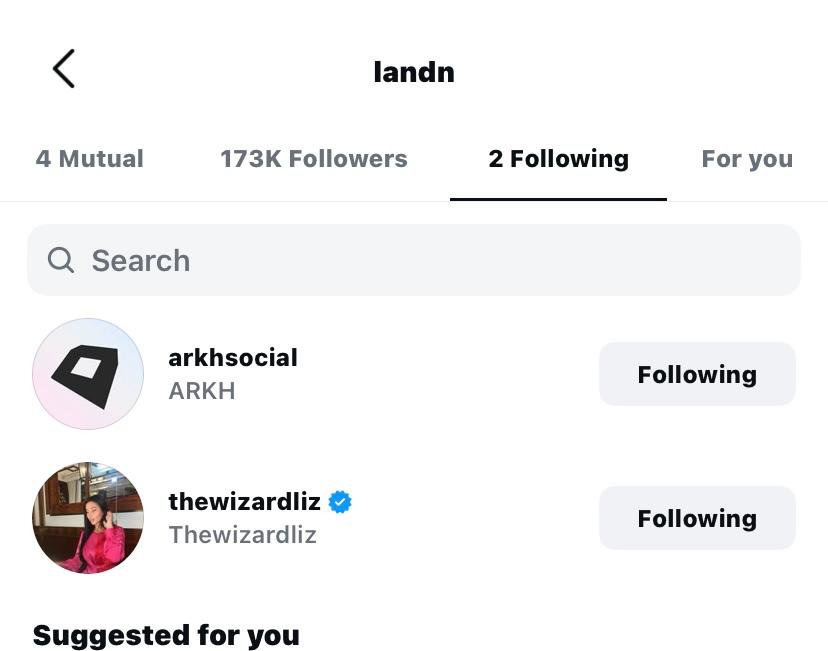
Task: Select the 2 Following tab
Action: click(558, 159)
